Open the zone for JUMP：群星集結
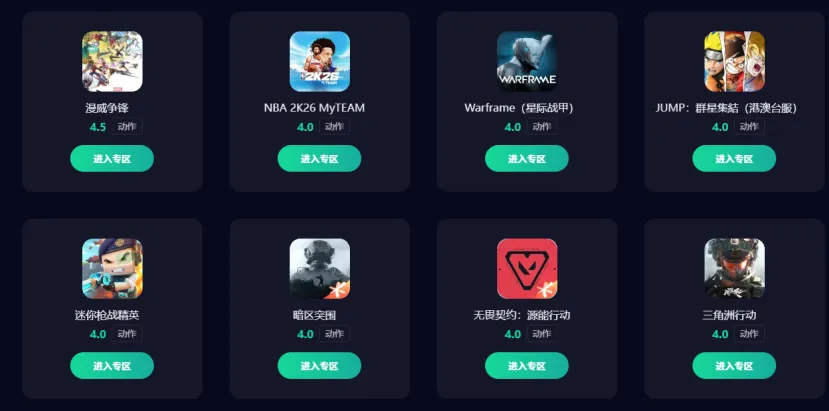Screen dimensions: 829x411 pos(734,158)
